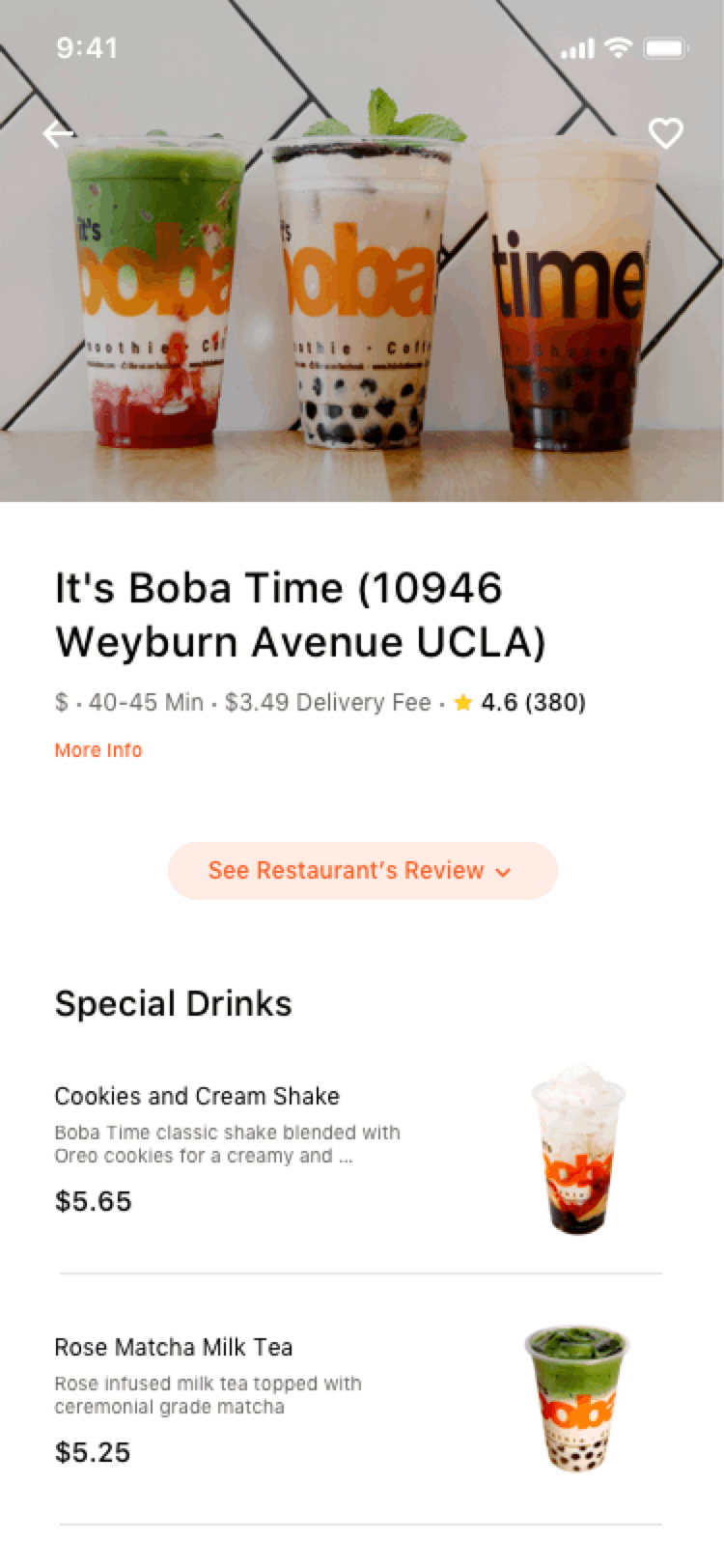The width and height of the screenshot is (724, 1568).
Task: Open the More Info link
Action: pyautogui.click(x=98, y=750)
